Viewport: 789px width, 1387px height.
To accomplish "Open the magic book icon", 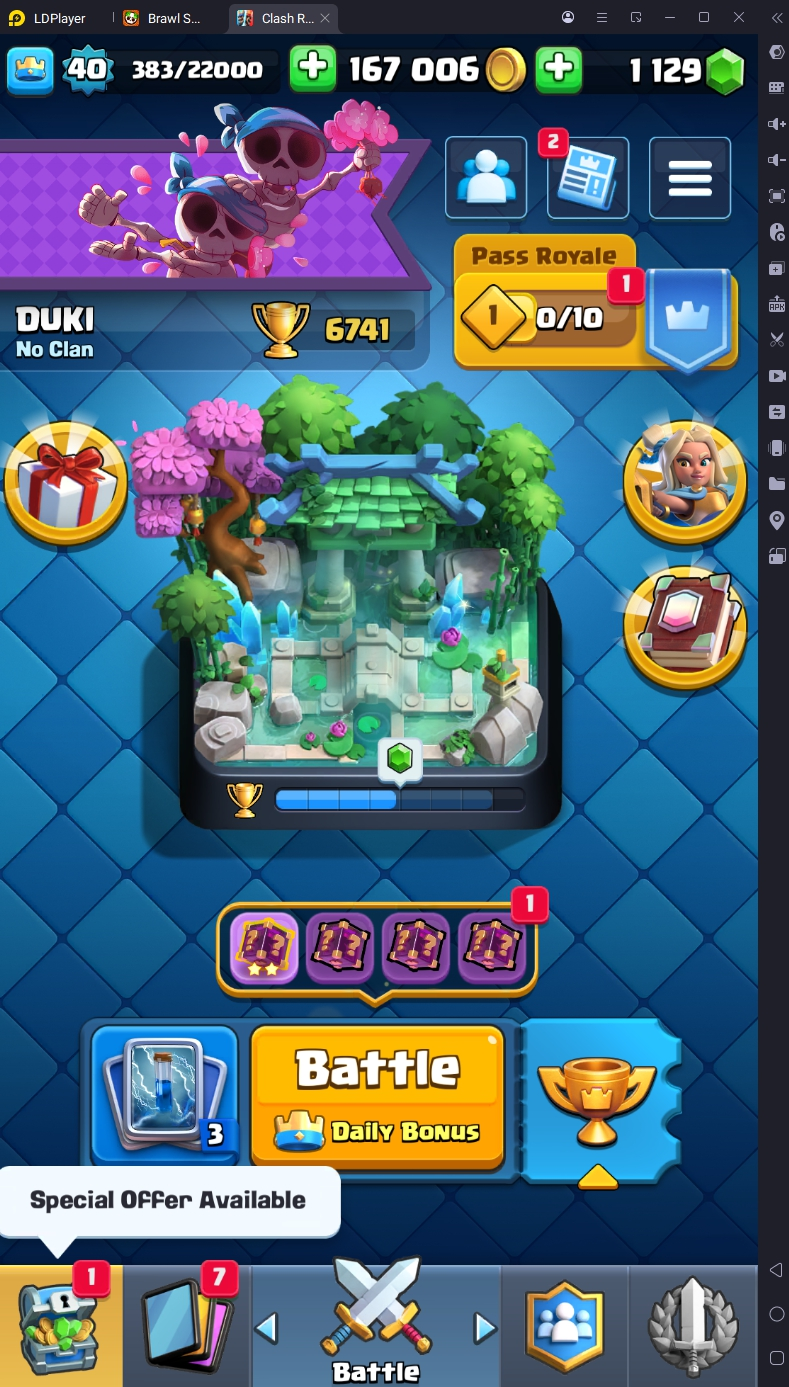I will (684, 628).
